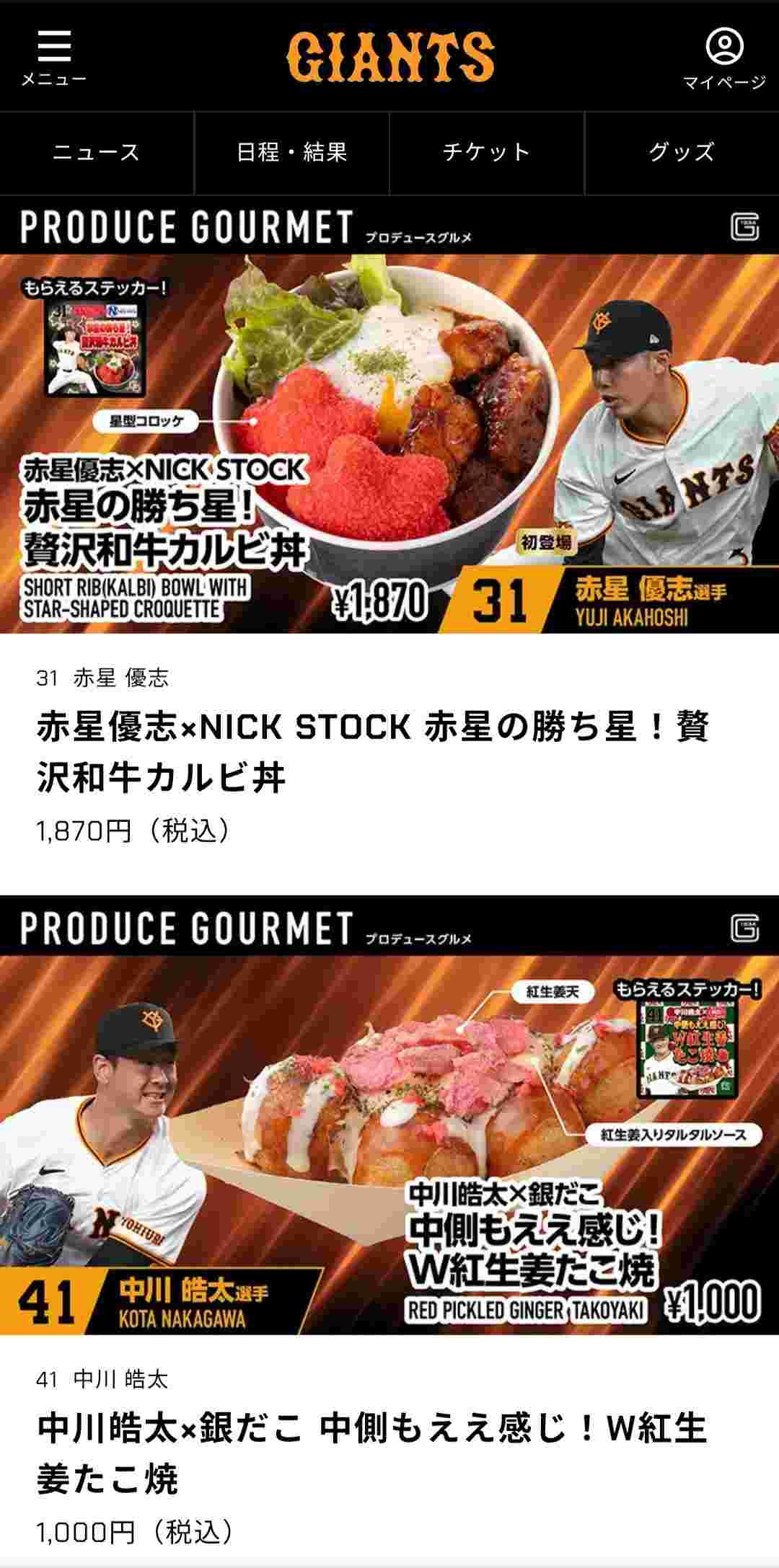Go to the GIANTS home logo
Screen dimensions: 779x1568
pyautogui.click(x=390, y=56)
